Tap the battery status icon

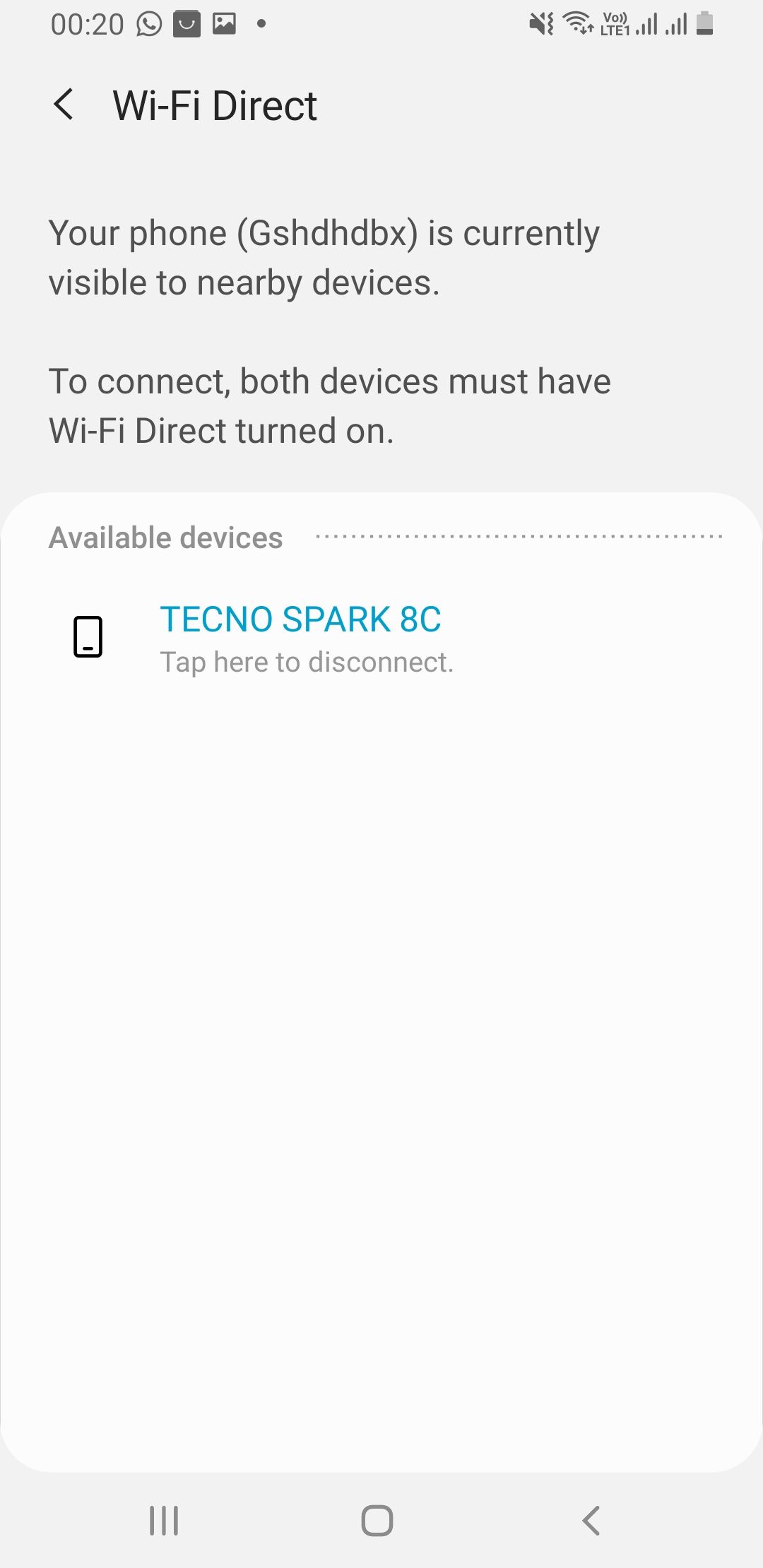pos(704,23)
